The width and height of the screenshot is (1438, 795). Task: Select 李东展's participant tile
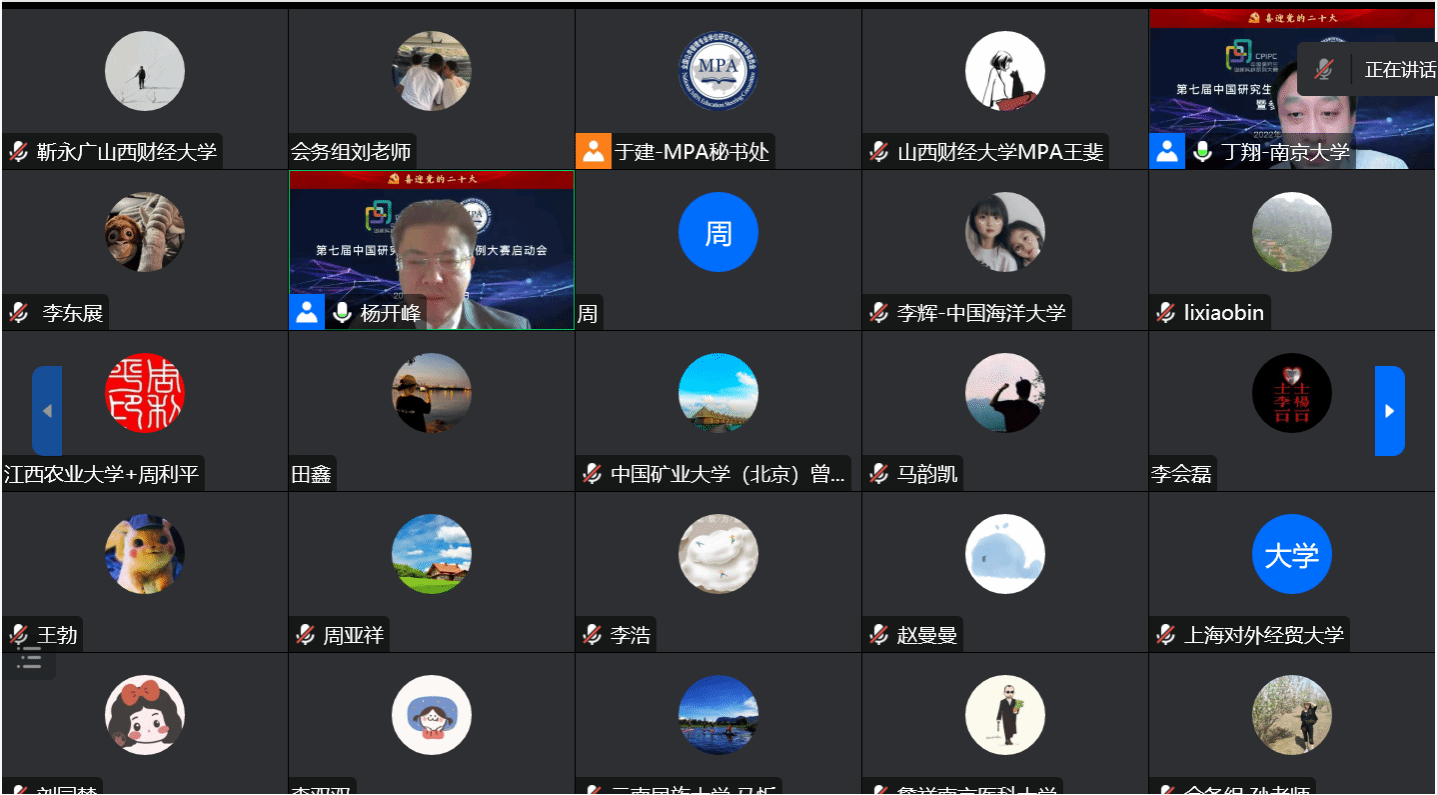click(x=145, y=249)
